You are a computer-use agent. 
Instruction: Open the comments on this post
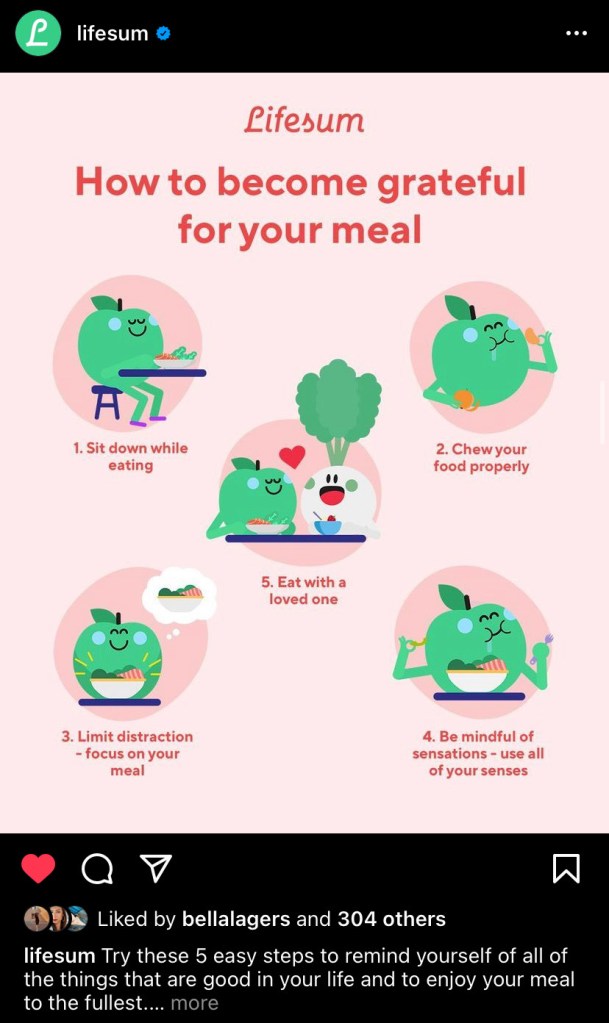[97, 869]
